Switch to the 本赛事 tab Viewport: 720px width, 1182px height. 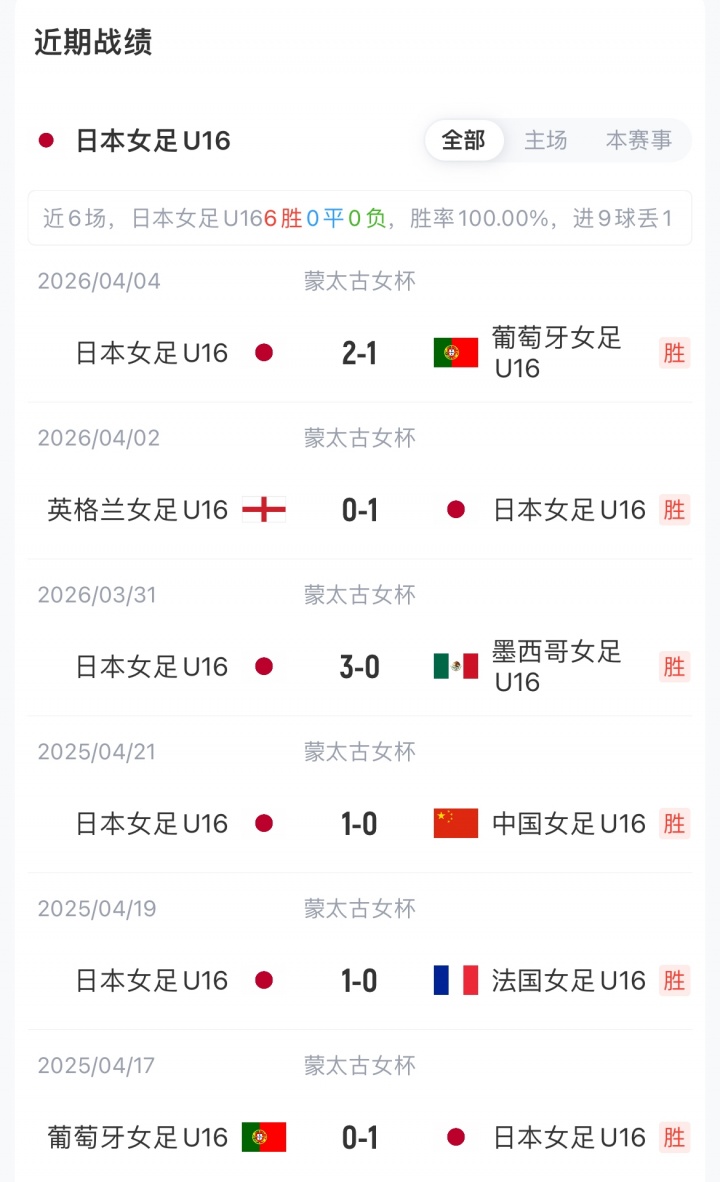pos(639,141)
